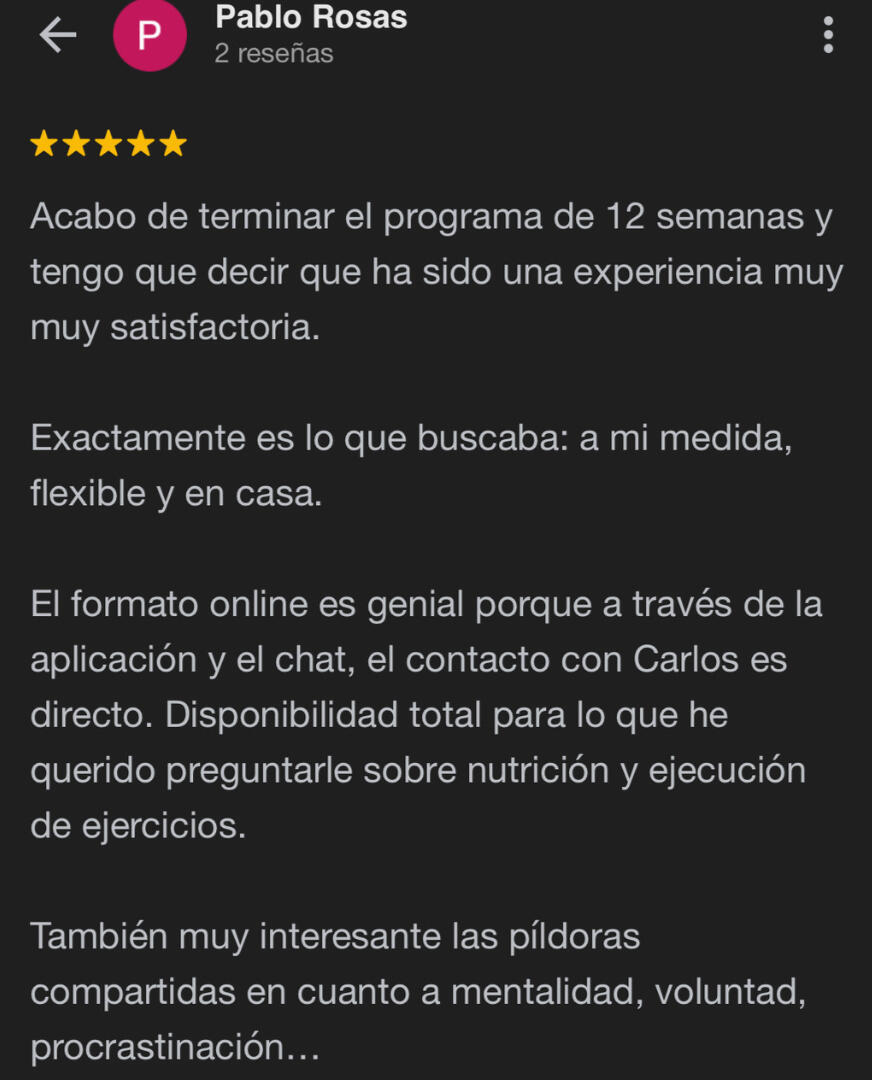Go back using the arrow
Image resolution: width=872 pixels, height=1080 pixels.
[x=58, y=35]
